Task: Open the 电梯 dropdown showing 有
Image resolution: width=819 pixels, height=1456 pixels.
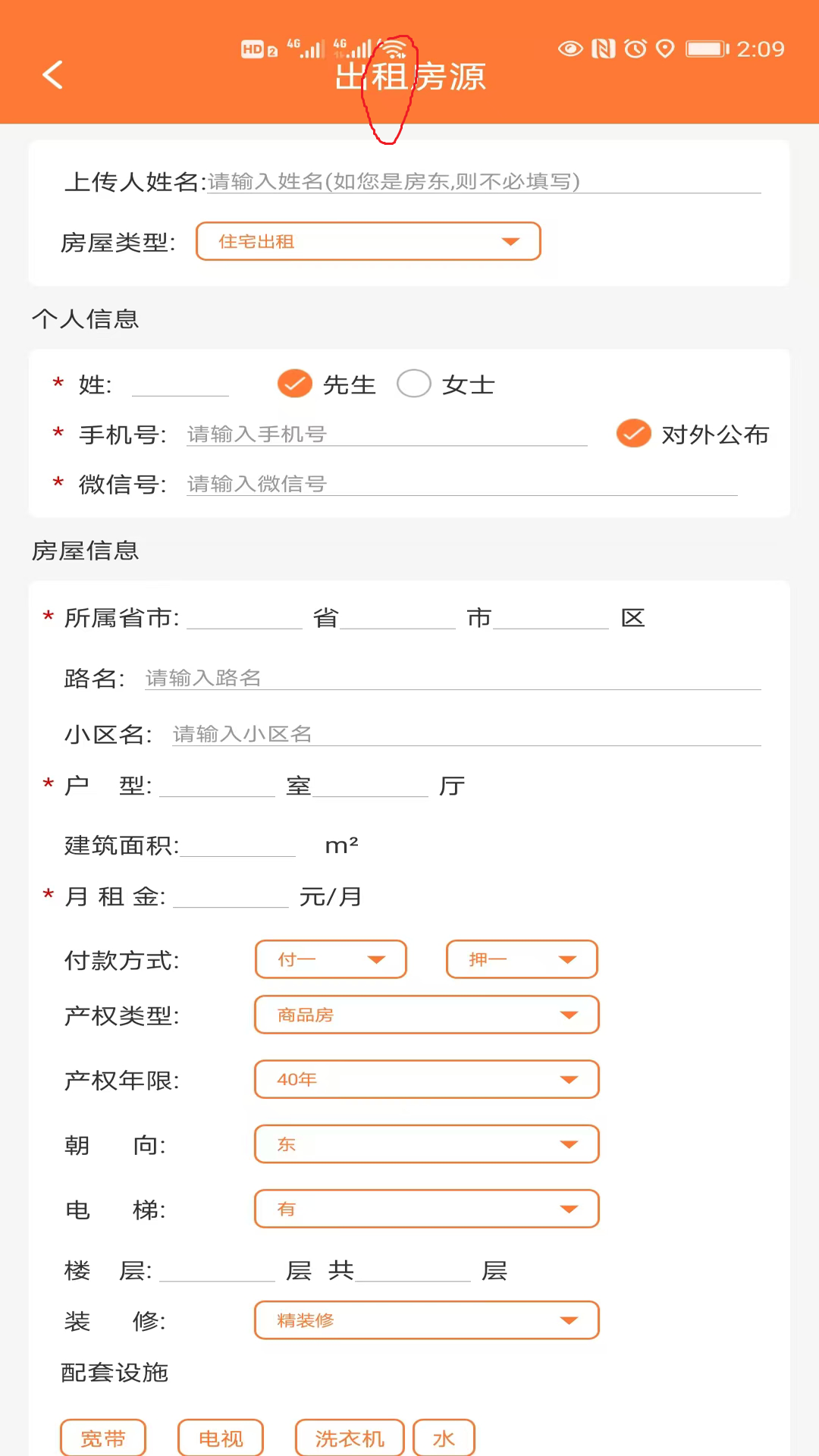Action: pos(426,1210)
